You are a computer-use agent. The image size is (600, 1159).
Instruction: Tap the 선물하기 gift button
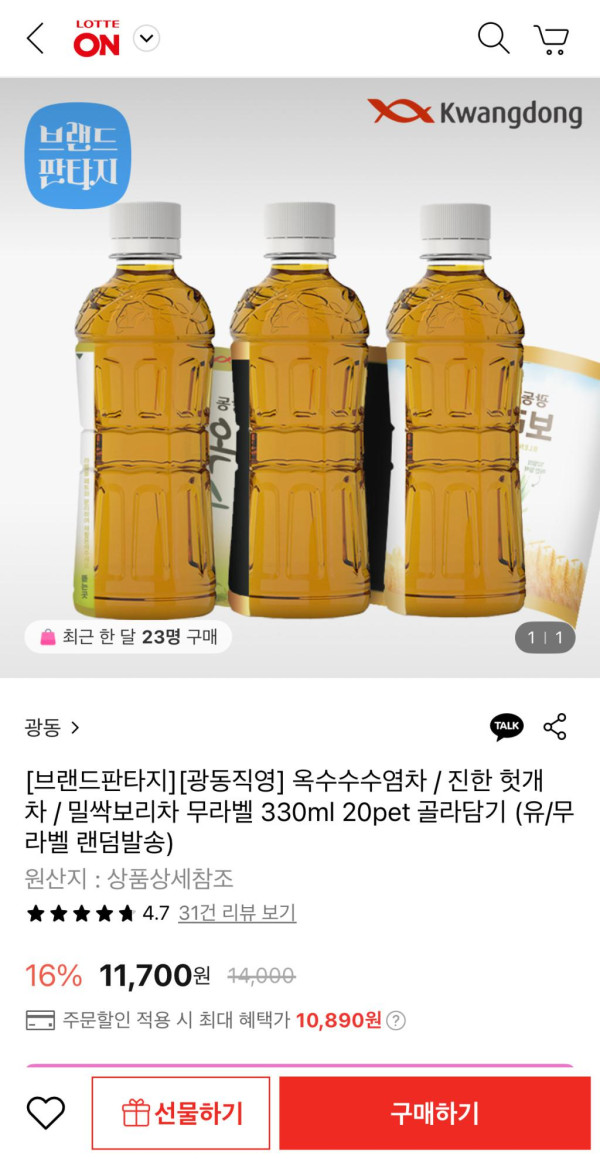pos(181,1113)
